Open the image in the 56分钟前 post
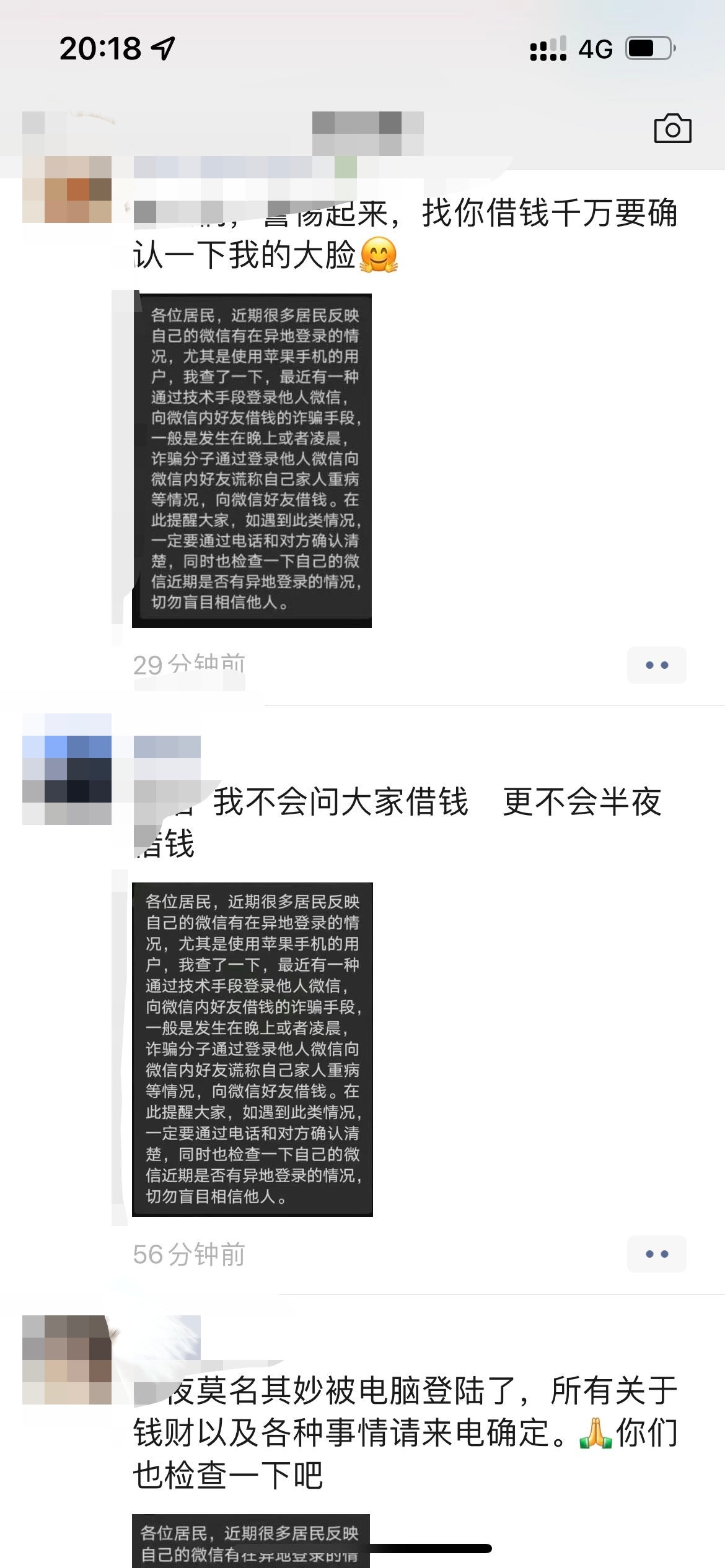The width and height of the screenshot is (725, 1568). click(x=252, y=1049)
